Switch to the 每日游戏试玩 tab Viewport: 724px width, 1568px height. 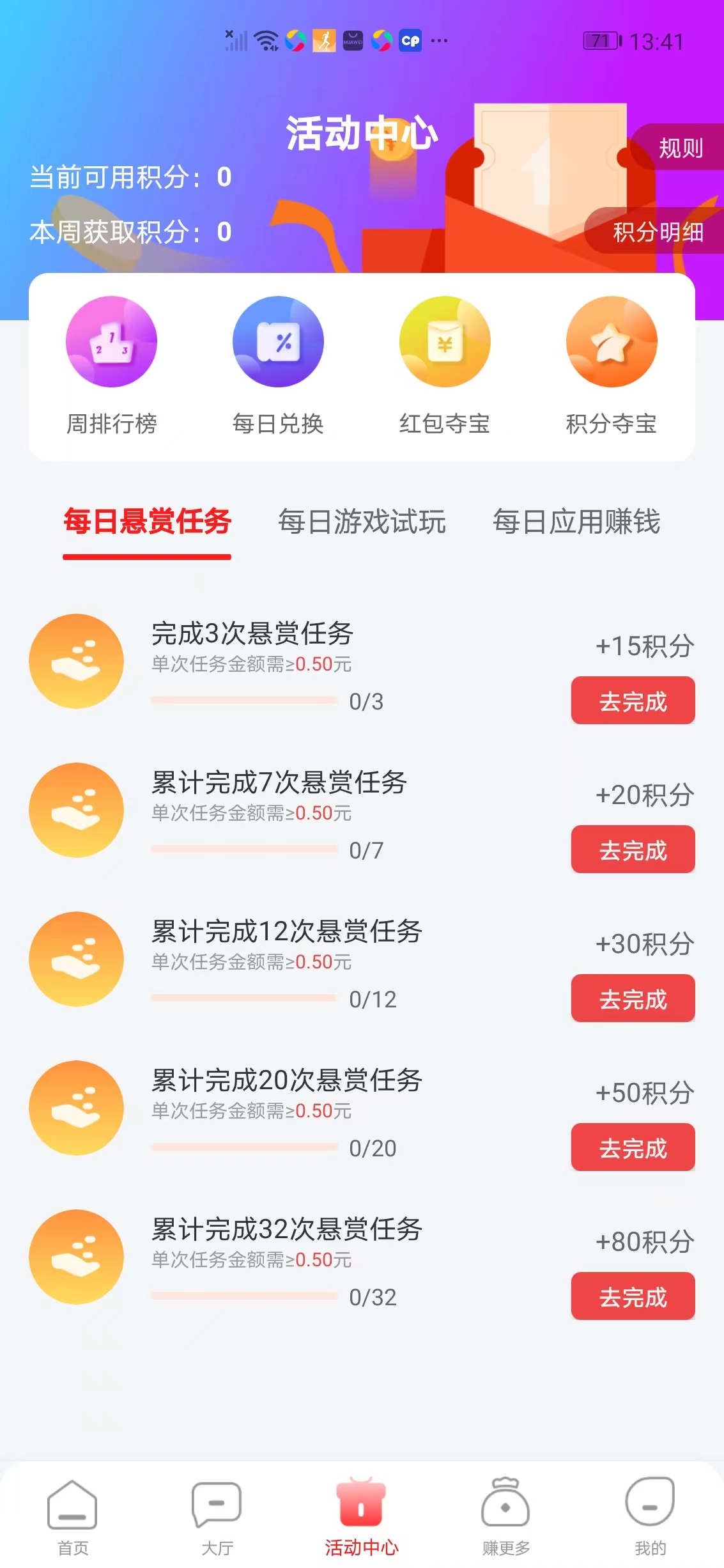pos(362,524)
